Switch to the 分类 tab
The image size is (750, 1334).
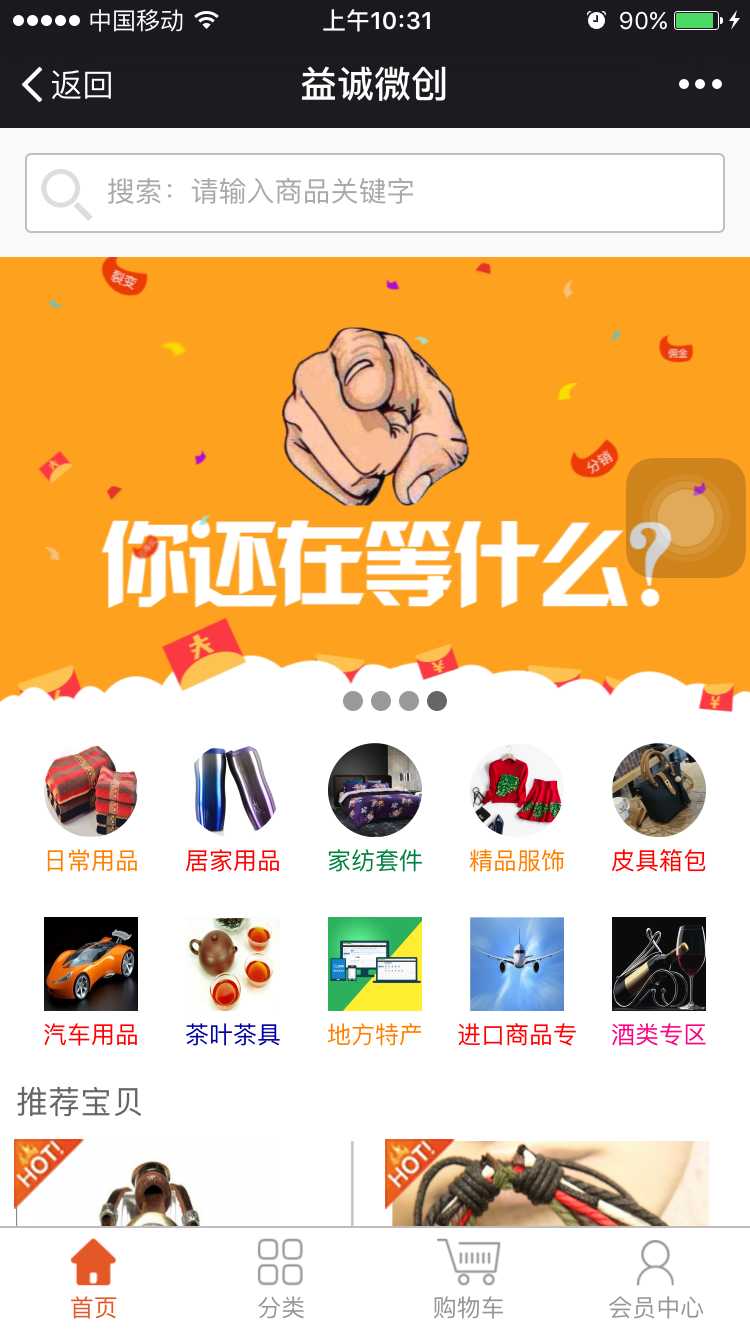pos(280,1278)
